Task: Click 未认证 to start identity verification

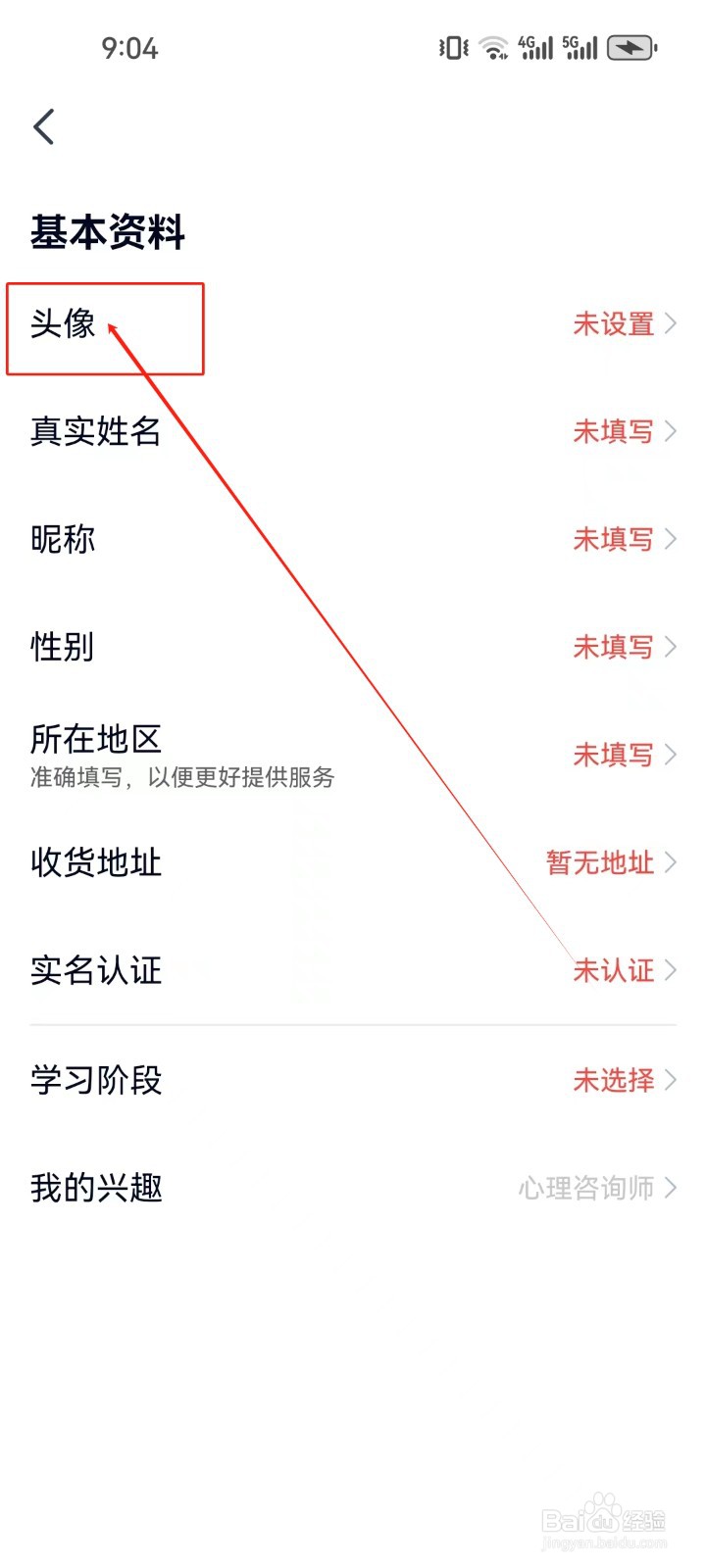Action: [615, 971]
